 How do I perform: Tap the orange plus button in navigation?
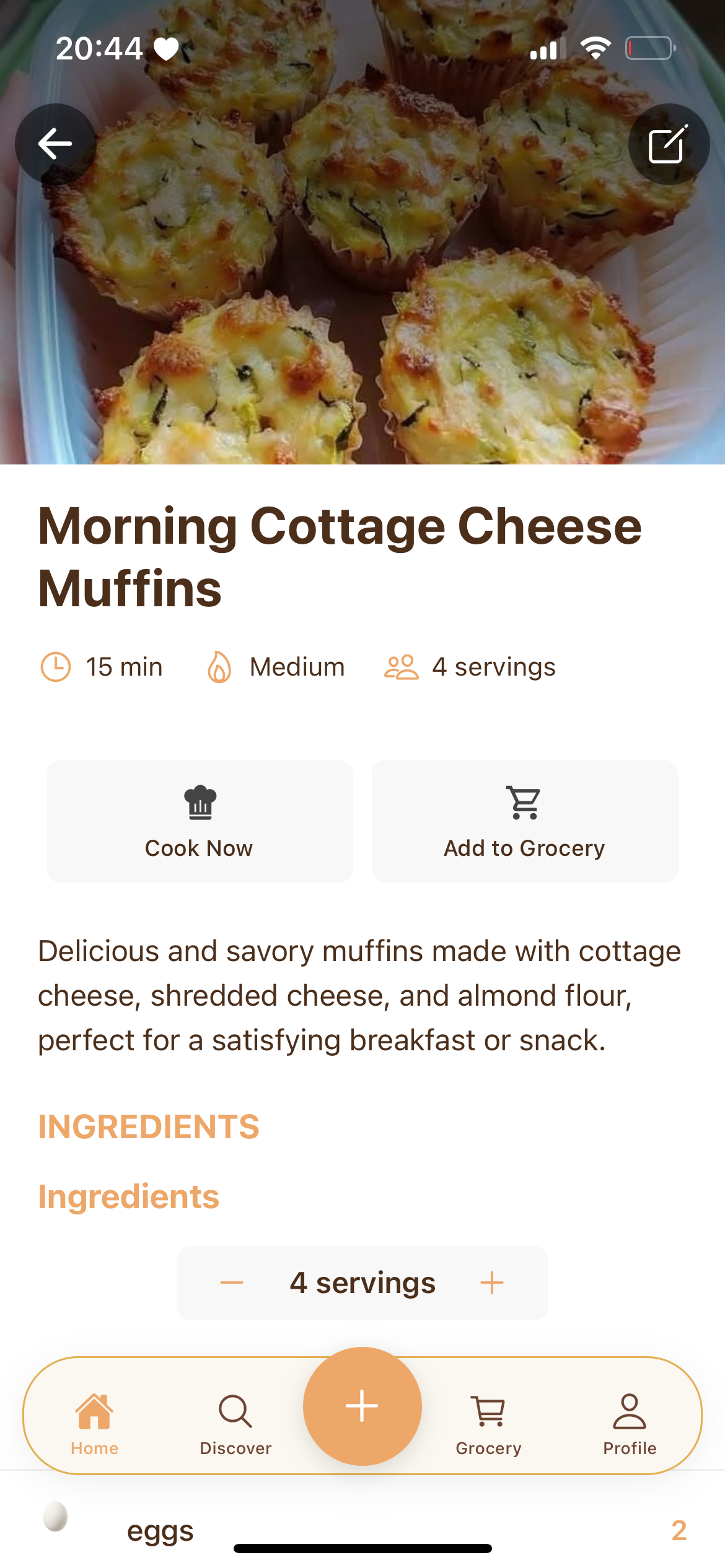[x=362, y=1406]
